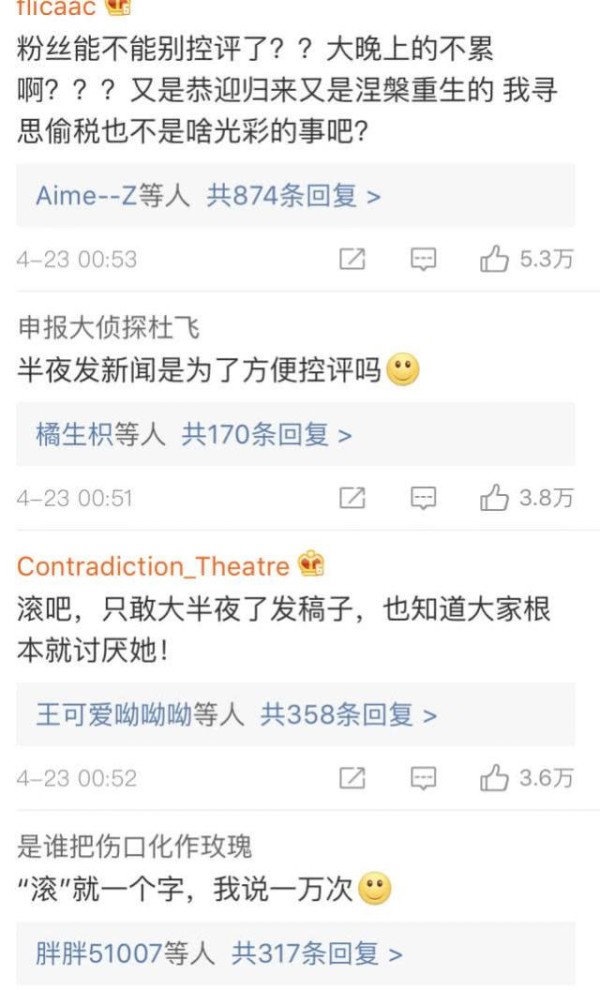Visit 是谁把伤口化作玫瑰's profile

pos(134,847)
